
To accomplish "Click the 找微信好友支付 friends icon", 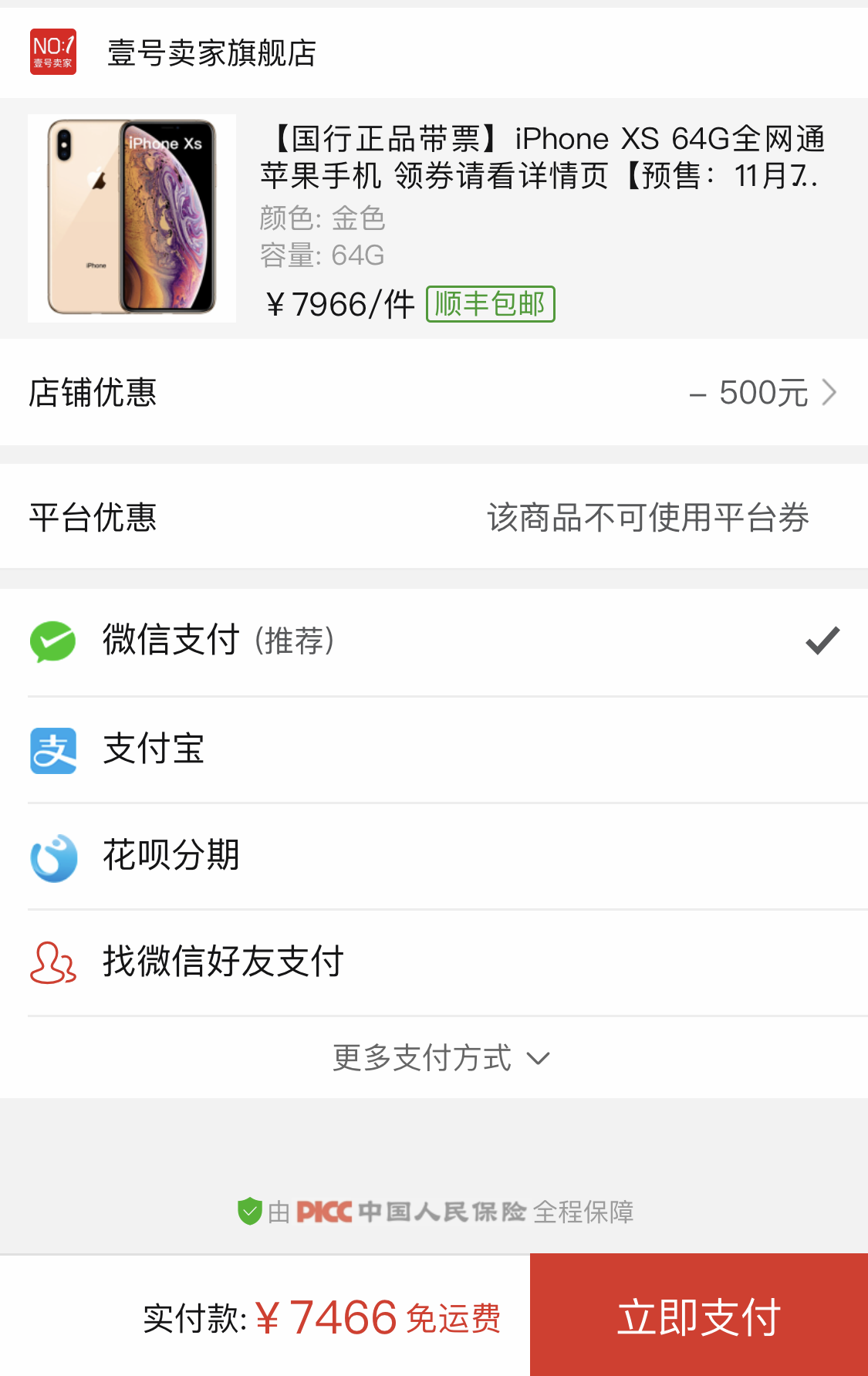I will (52, 961).
